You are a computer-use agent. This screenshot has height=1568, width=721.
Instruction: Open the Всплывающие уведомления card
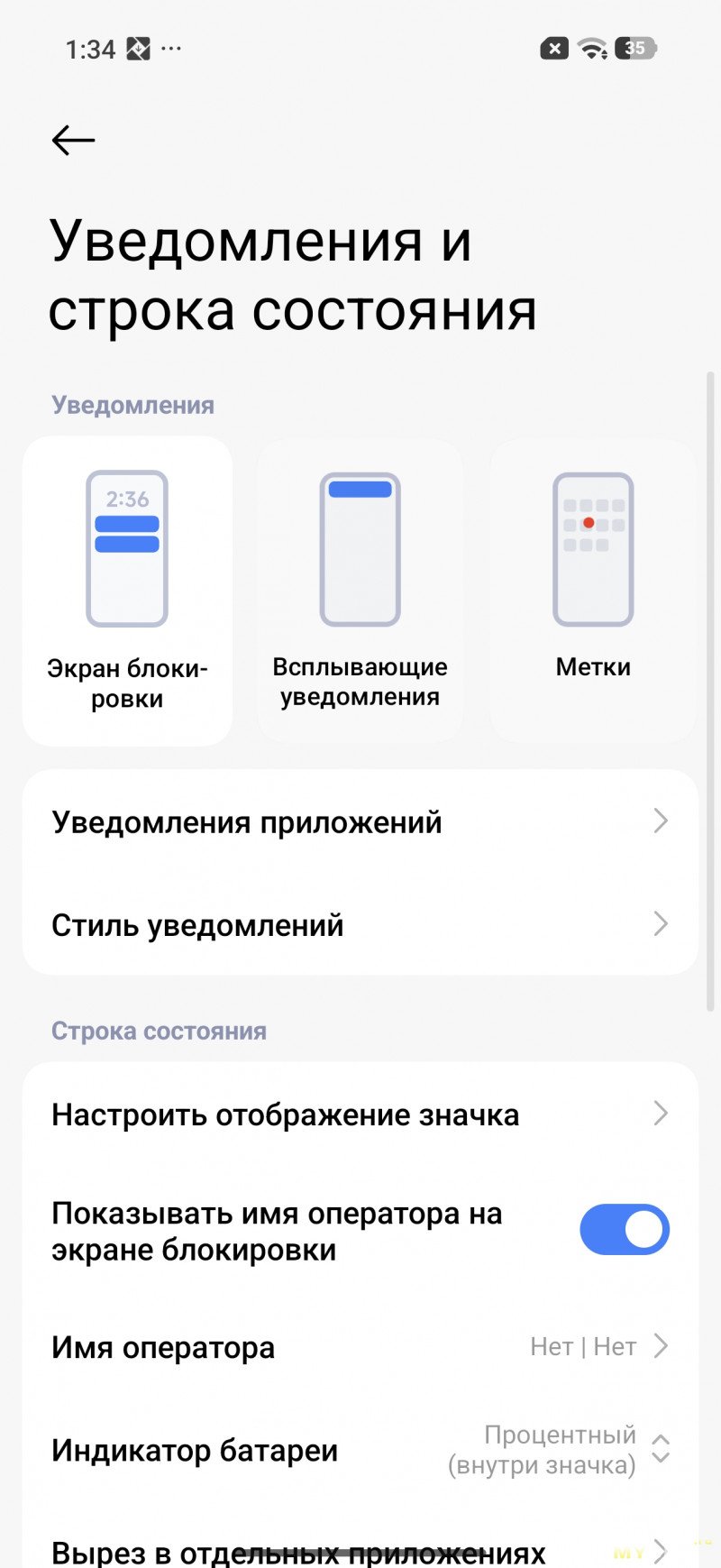tap(360, 591)
